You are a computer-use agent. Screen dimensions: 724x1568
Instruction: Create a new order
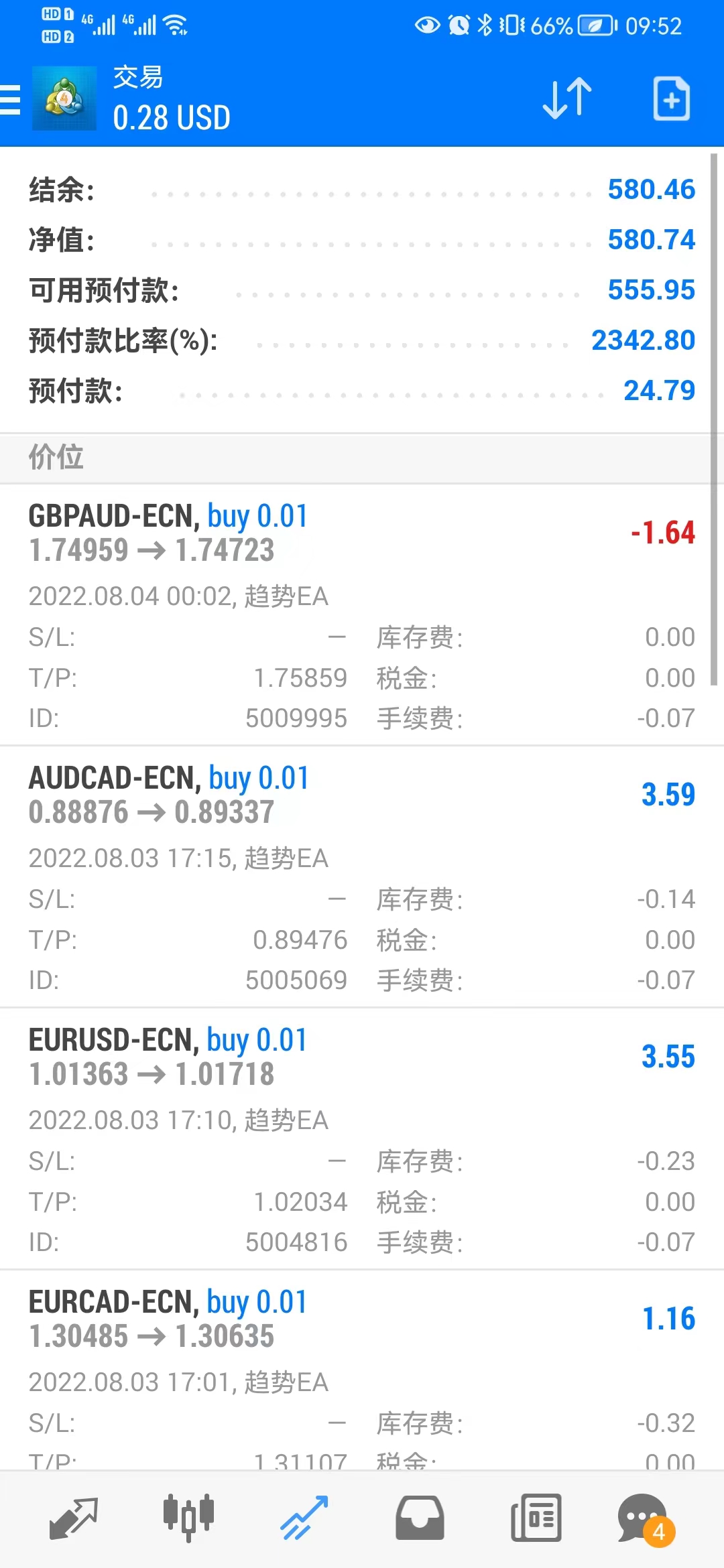pyautogui.click(x=671, y=99)
